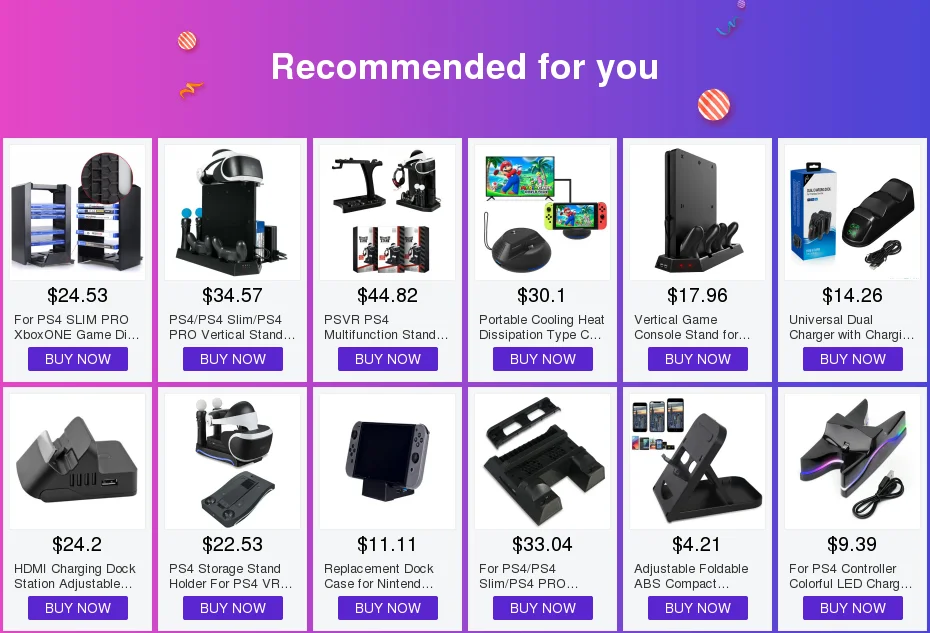Buy the $14.26 Universal Dual Charger
This screenshot has width=930, height=633.
[853, 359]
